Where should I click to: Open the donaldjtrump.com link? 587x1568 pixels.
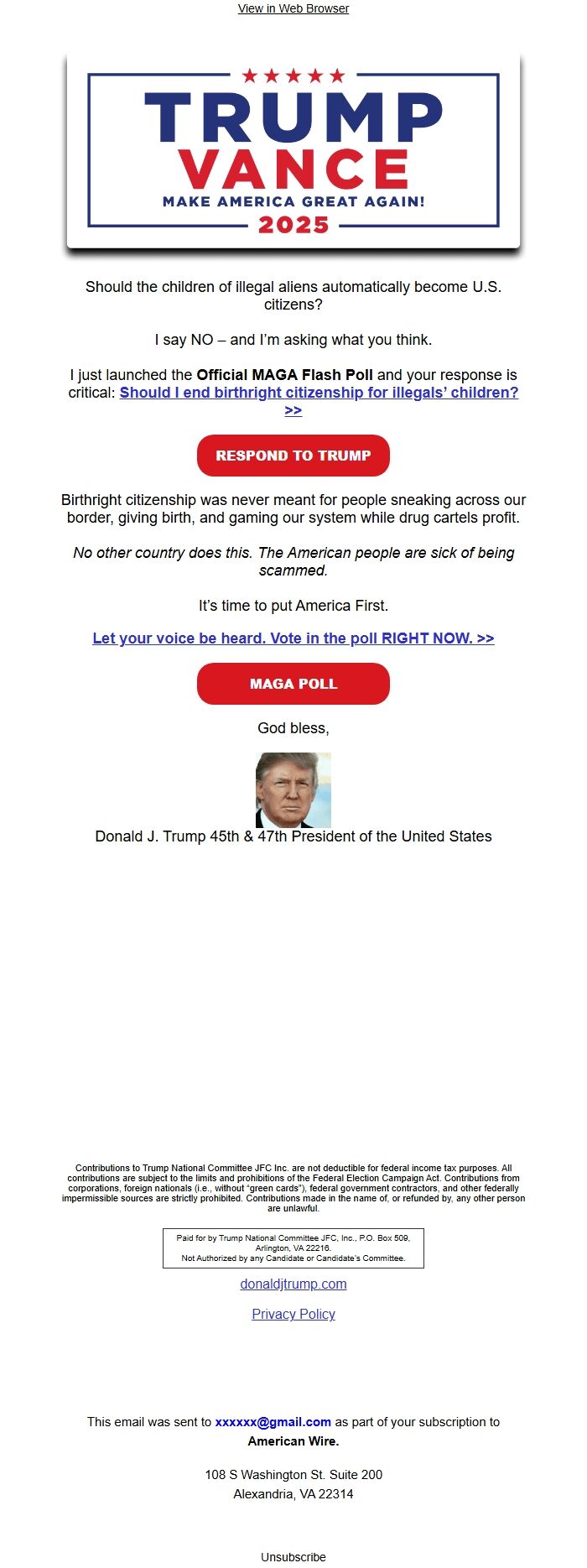[x=293, y=1284]
